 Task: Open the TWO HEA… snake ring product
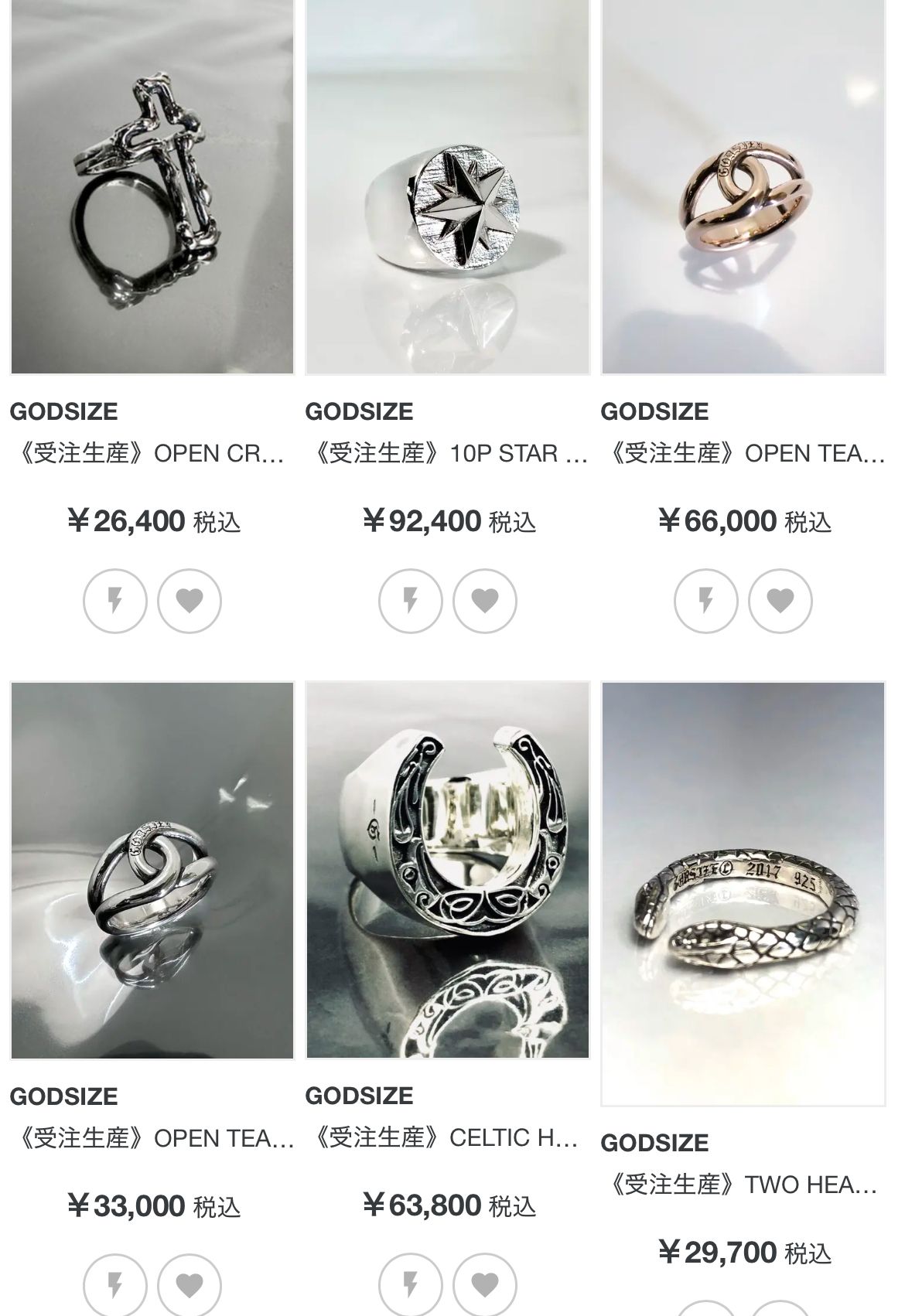pos(743,893)
